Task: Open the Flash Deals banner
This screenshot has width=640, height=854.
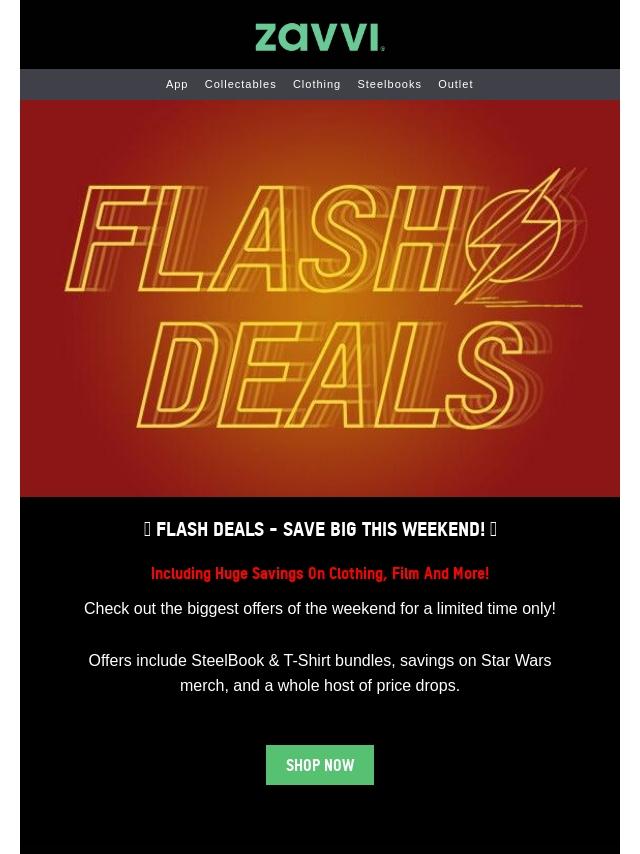Action: (320, 298)
